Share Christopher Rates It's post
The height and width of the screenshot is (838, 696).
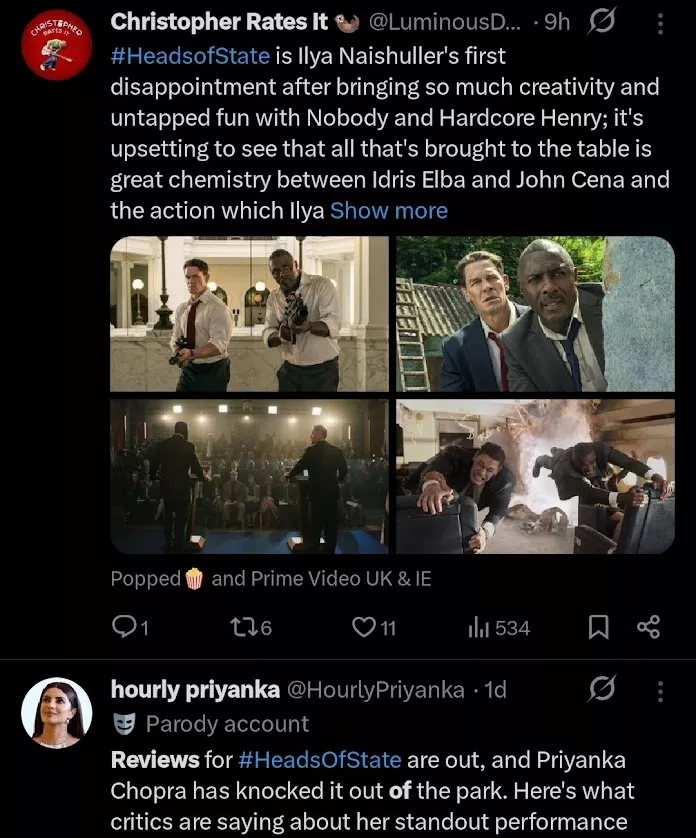pos(649,627)
